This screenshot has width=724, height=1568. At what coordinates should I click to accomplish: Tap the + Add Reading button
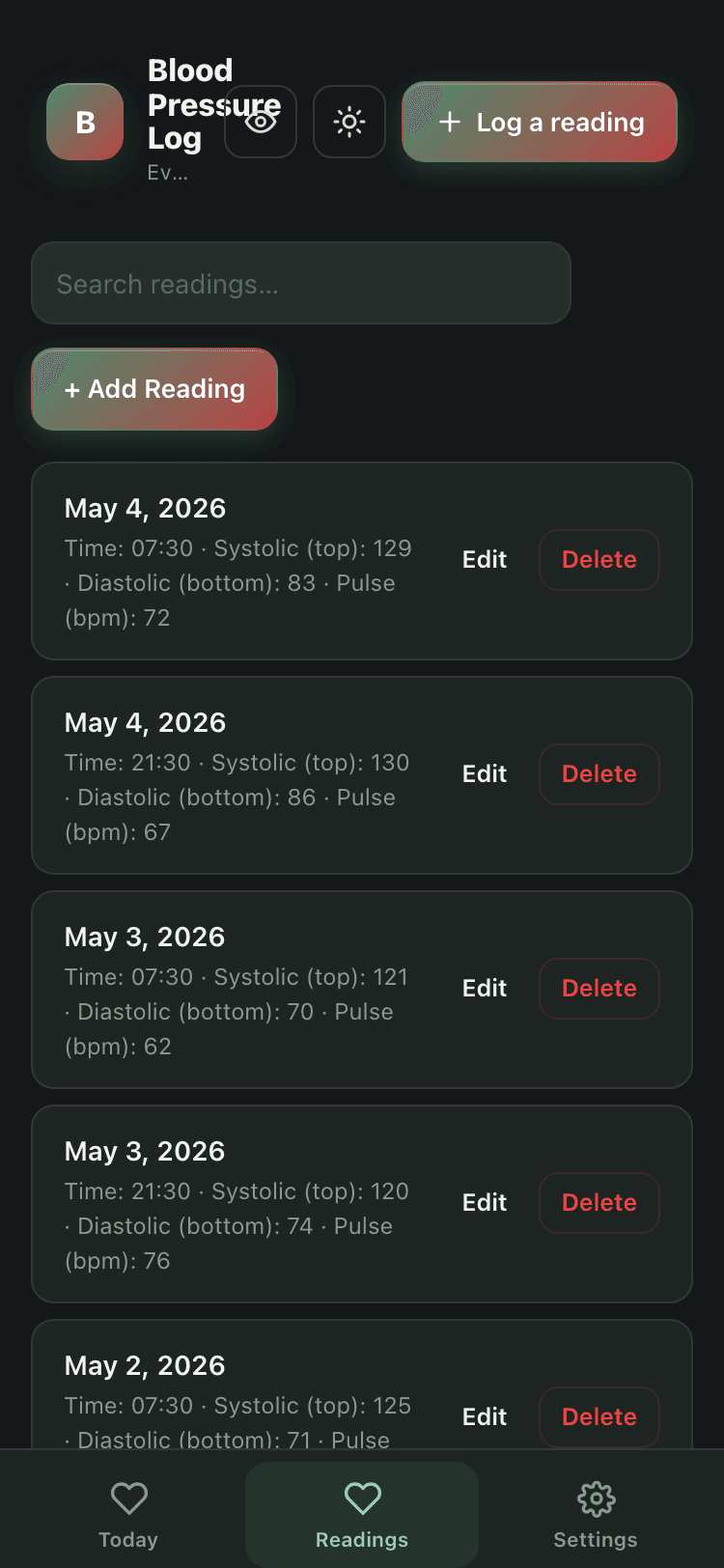[154, 389]
